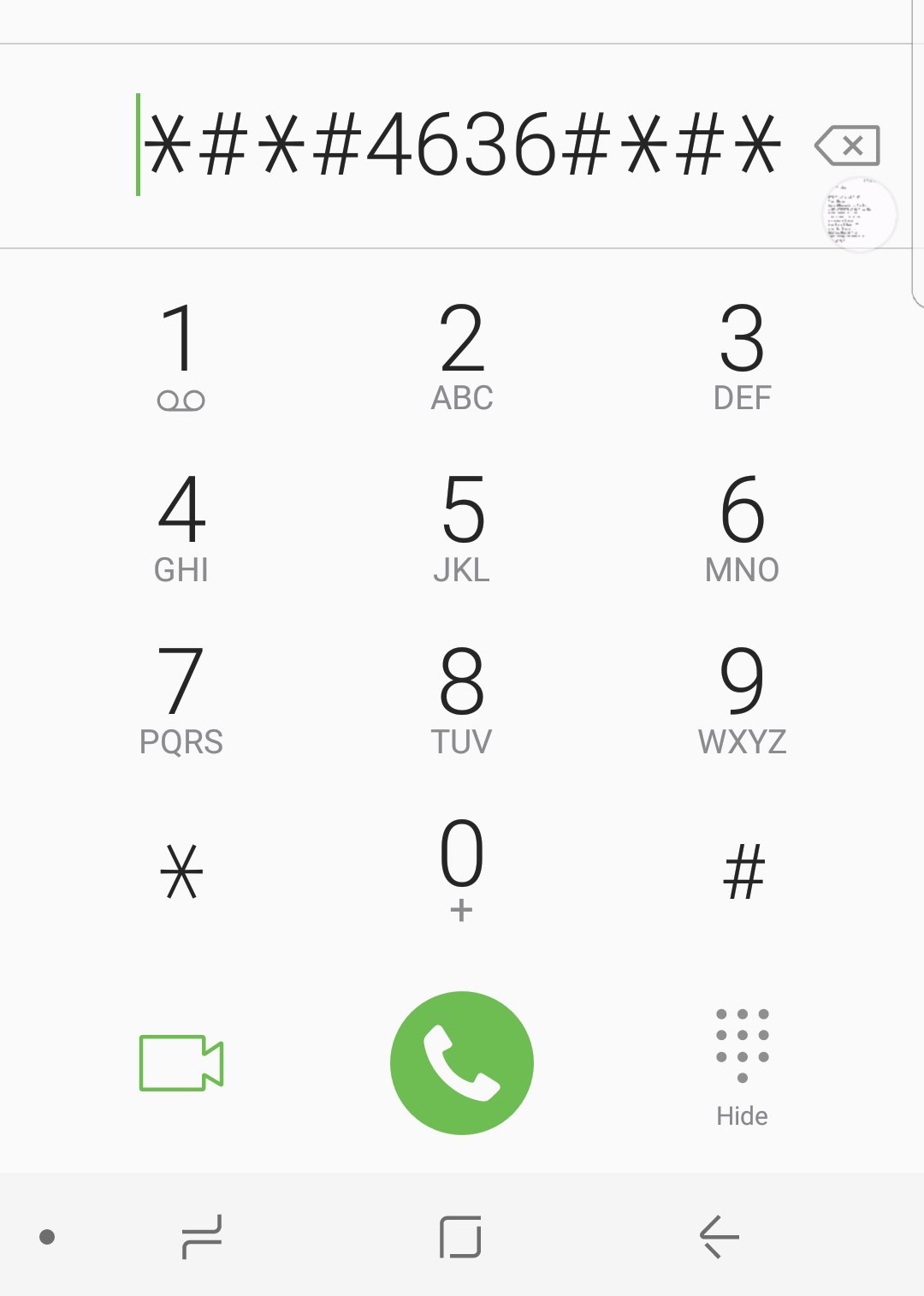
Task: Hide the dial keypad
Action: tap(742, 1066)
